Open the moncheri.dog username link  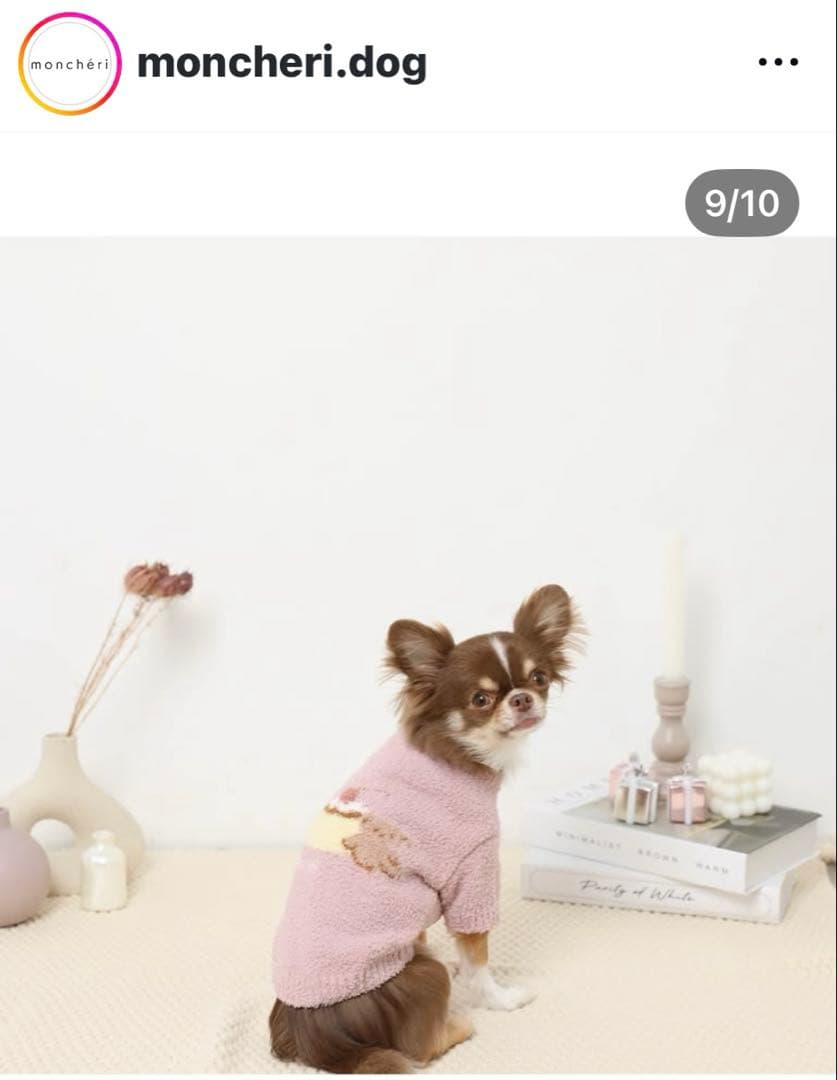[x=281, y=64]
